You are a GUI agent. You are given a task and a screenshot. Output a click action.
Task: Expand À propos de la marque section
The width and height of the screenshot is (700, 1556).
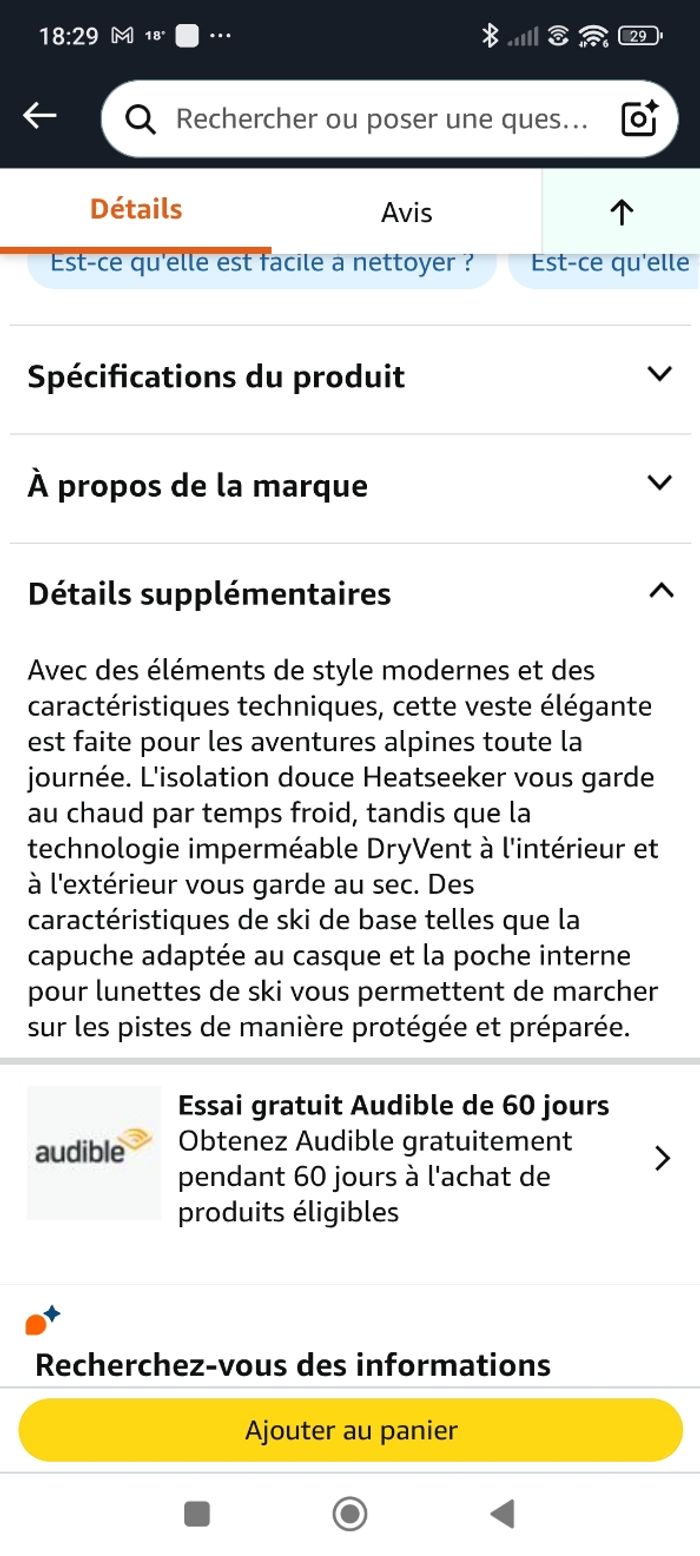[350, 485]
